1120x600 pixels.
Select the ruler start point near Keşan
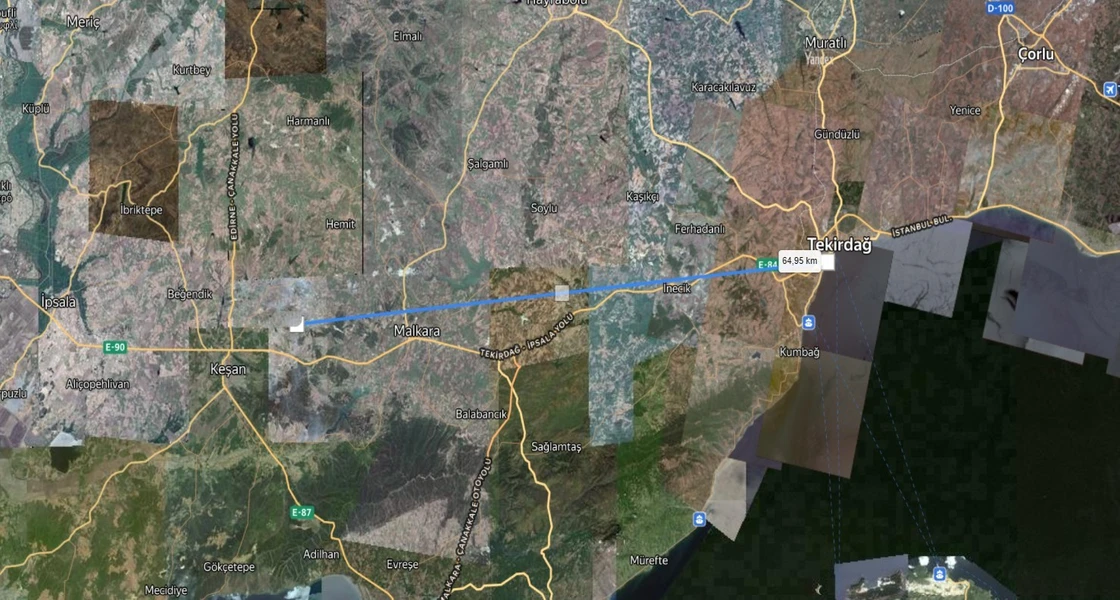pyautogui.click(x=297, y=323)
